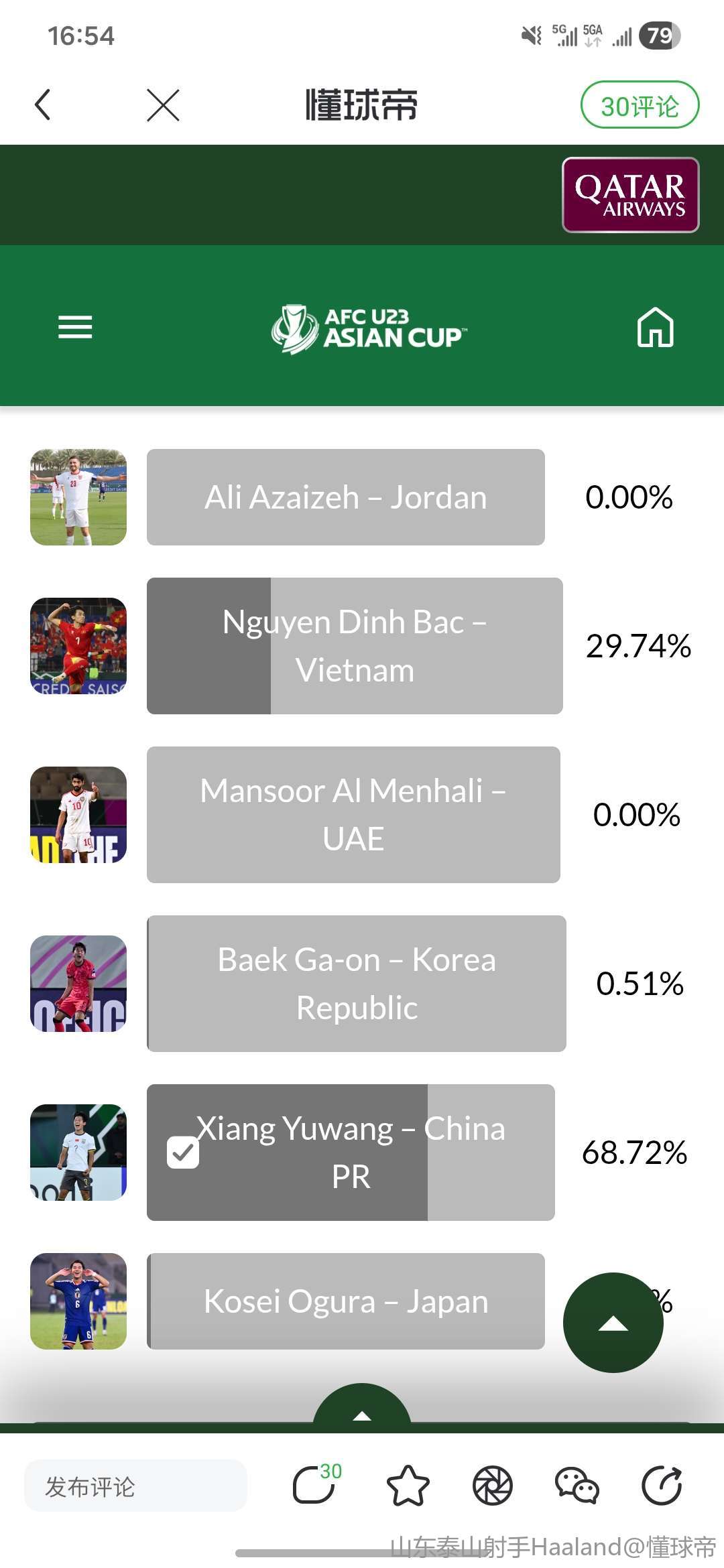Viewport: 724px width, 1568px height.
Task: Open the shutter icon in bottom bar
Action: point(493,1486)
